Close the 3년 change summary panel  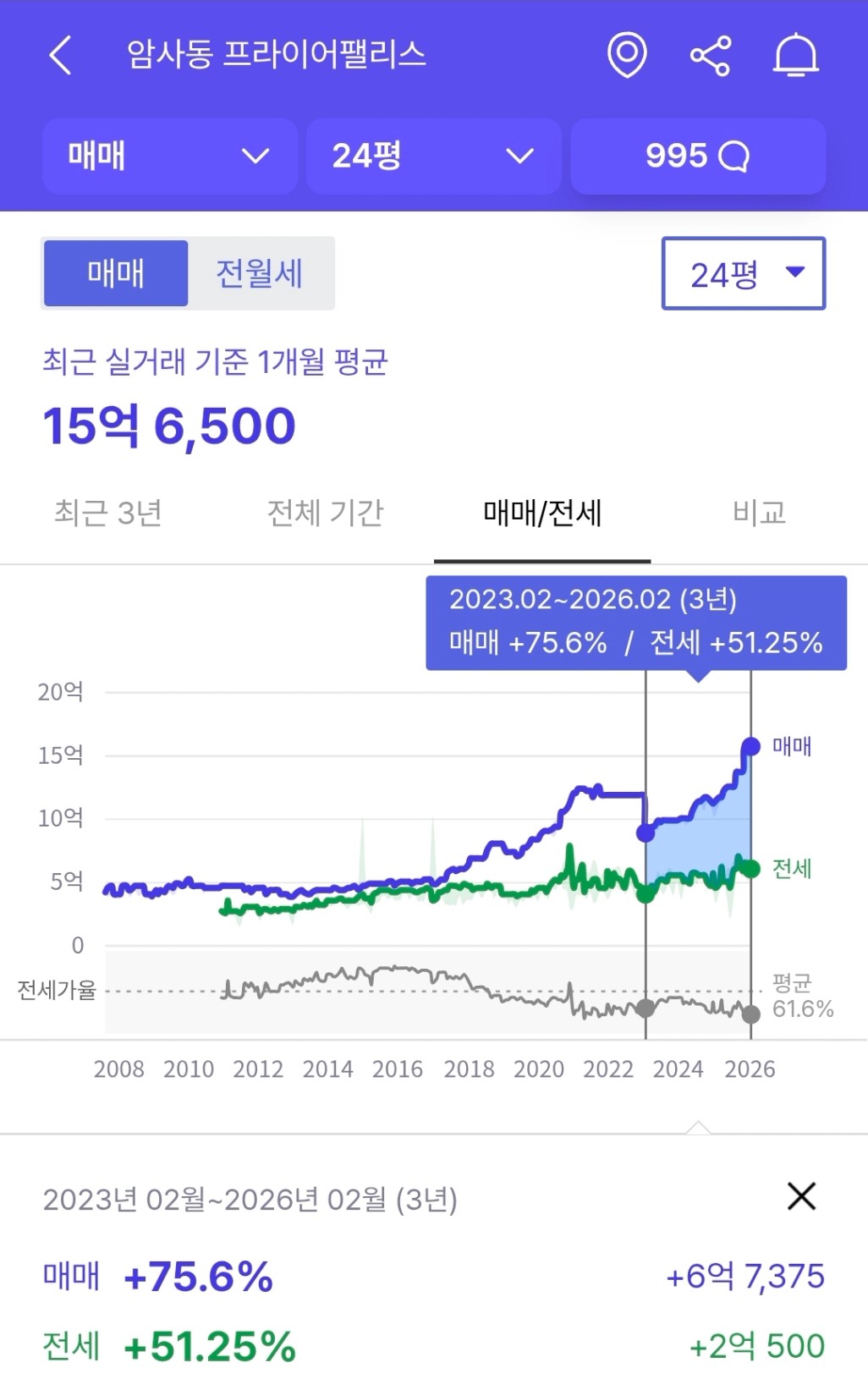tap(800, 1196)
